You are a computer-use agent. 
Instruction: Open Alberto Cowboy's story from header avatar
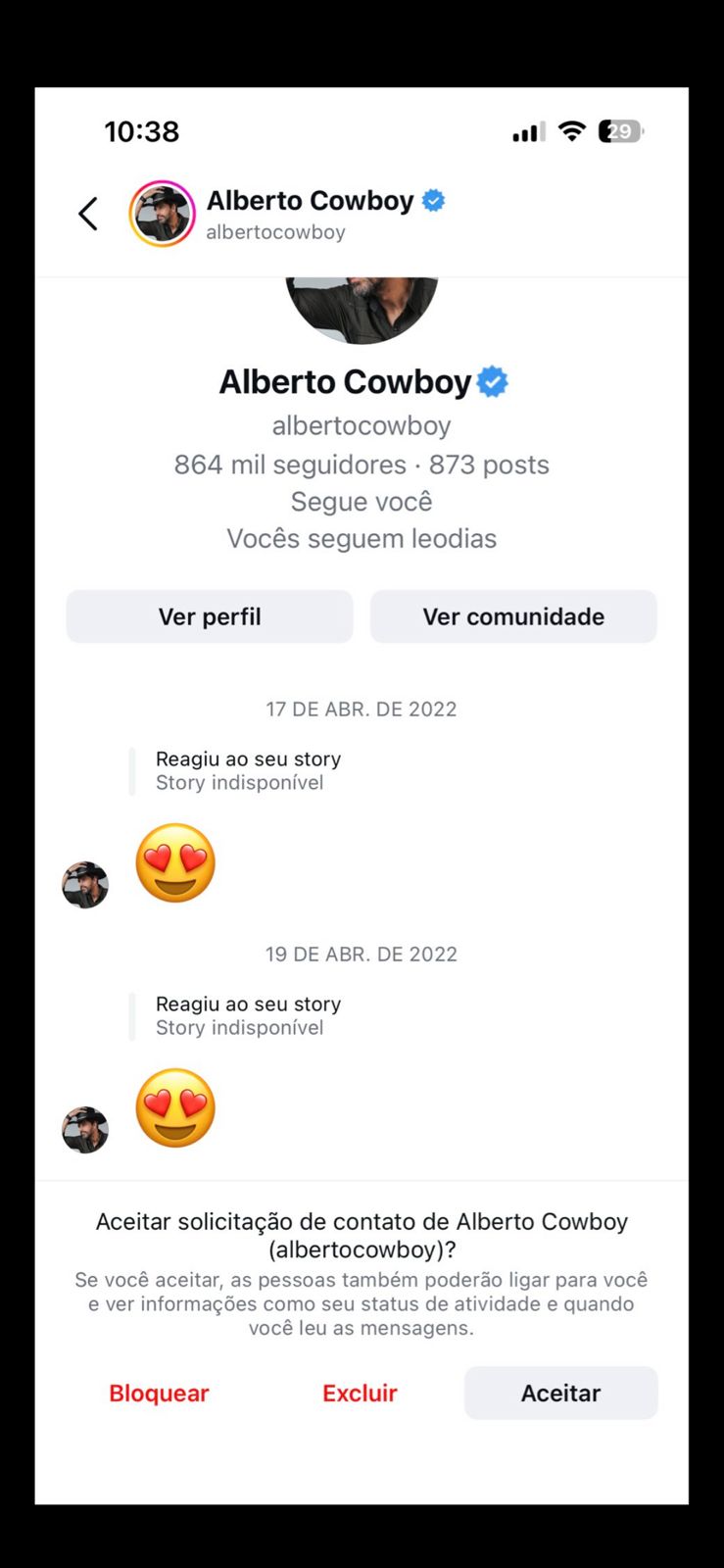click(x=162, y=214)
